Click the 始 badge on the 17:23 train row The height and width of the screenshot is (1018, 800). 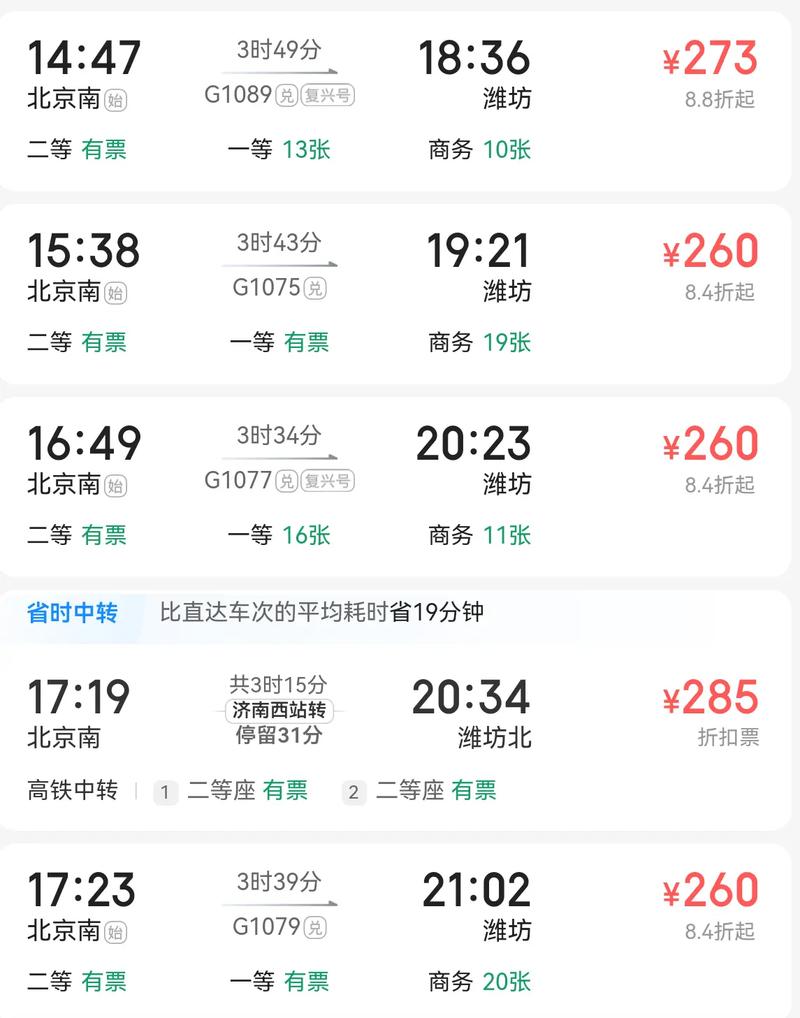point(115,930)
